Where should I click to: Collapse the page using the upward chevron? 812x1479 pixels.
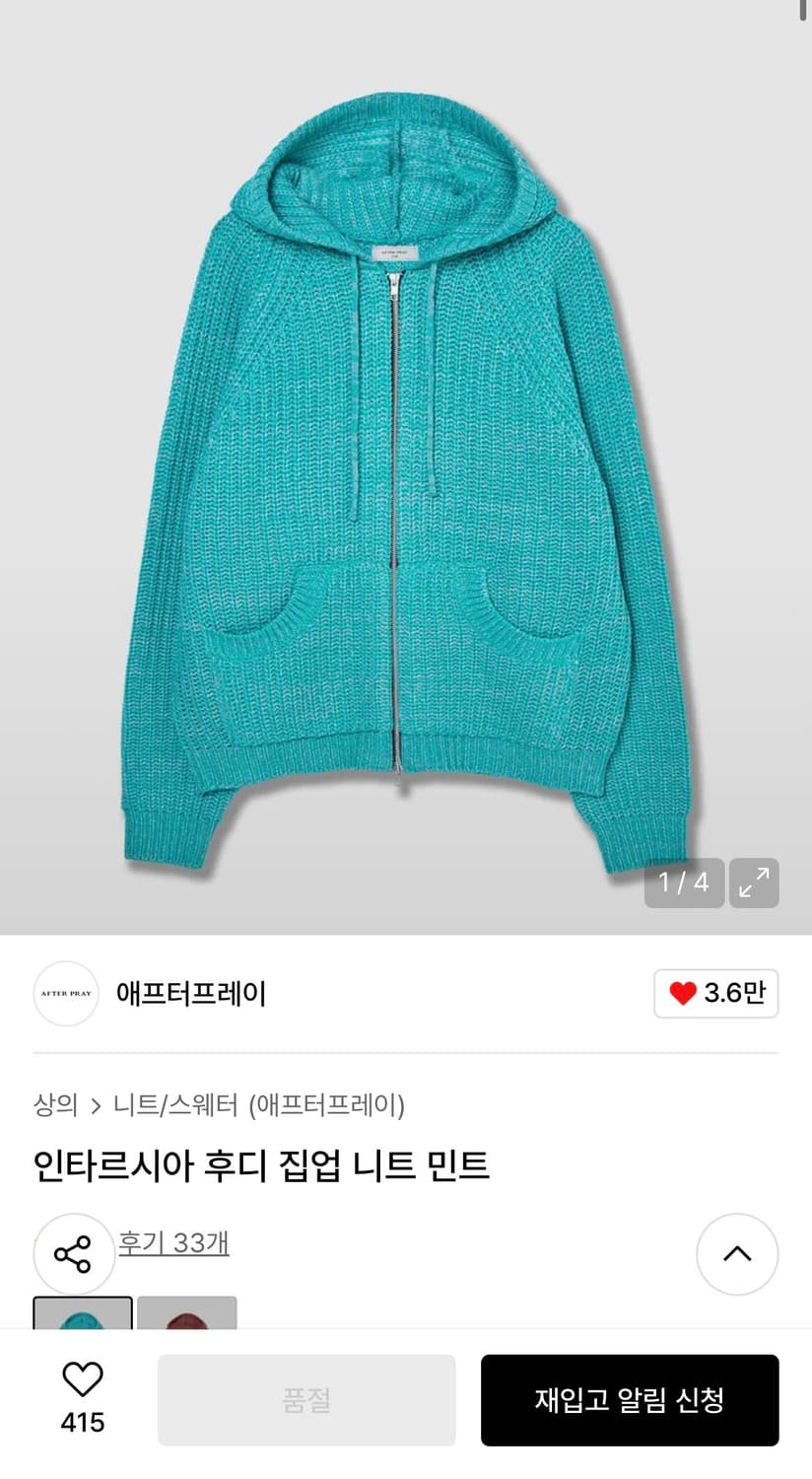tap(737, 1253)
